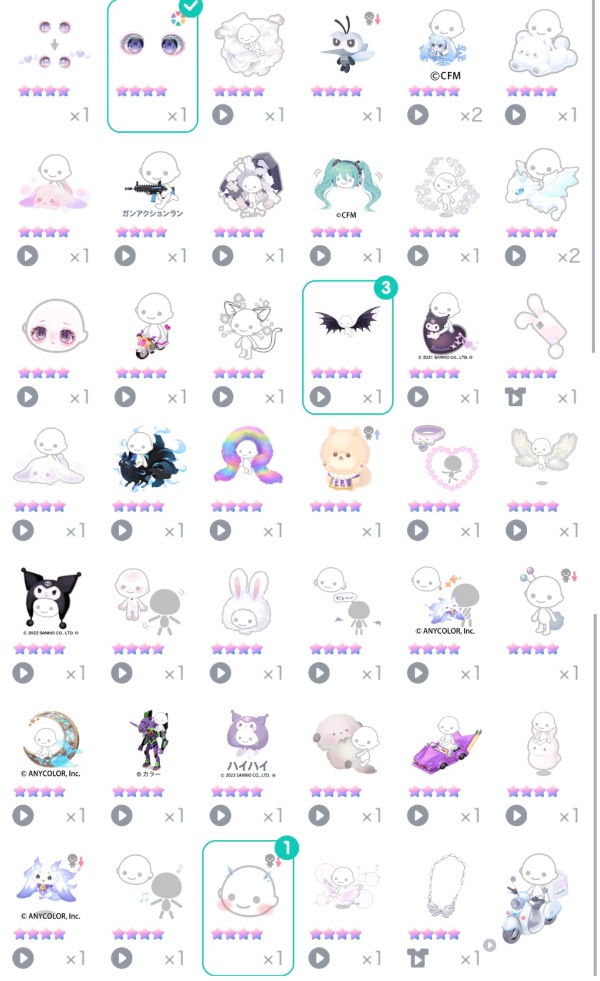This screenshot has width=600, height=981.
Task: Deselect the checked purple eyes item
Action: coord(152,50)
